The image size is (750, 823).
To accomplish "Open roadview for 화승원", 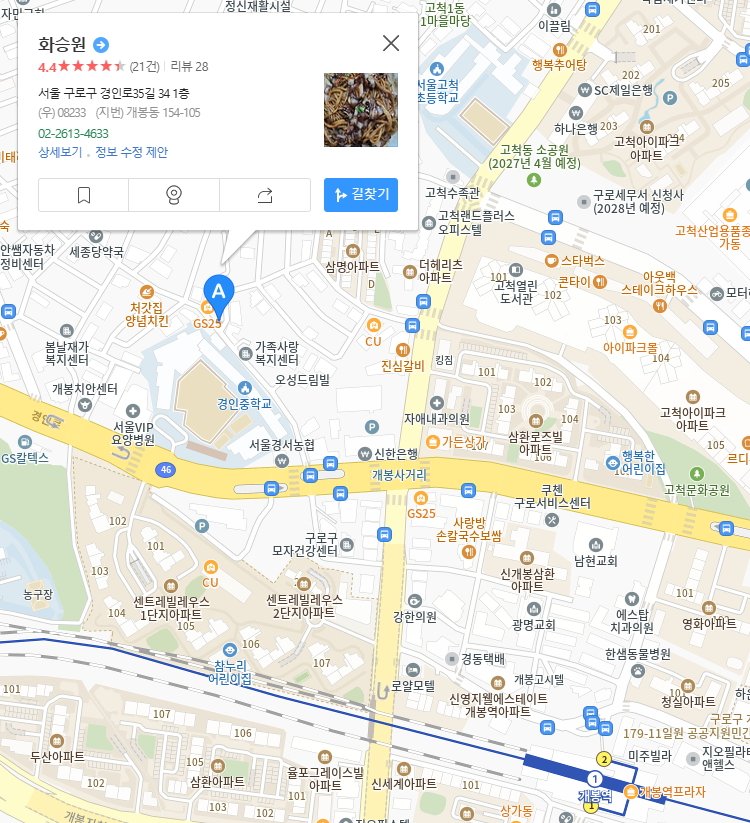I will pyautogui.click(x=174, y=195).
